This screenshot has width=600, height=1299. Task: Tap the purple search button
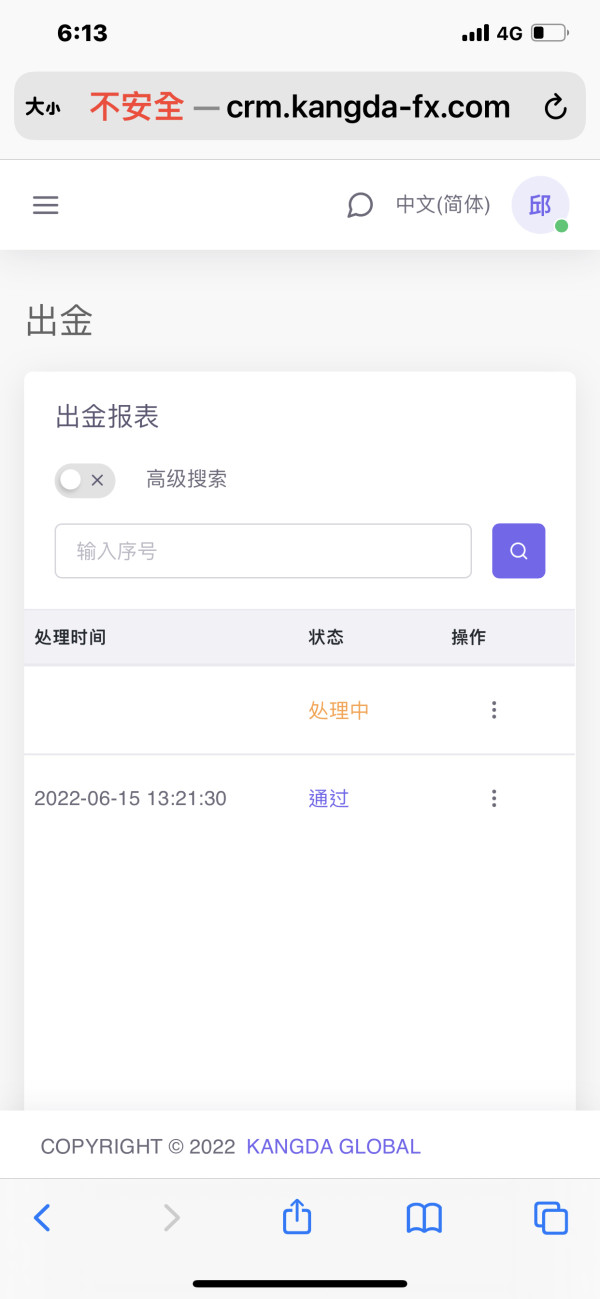519,551
